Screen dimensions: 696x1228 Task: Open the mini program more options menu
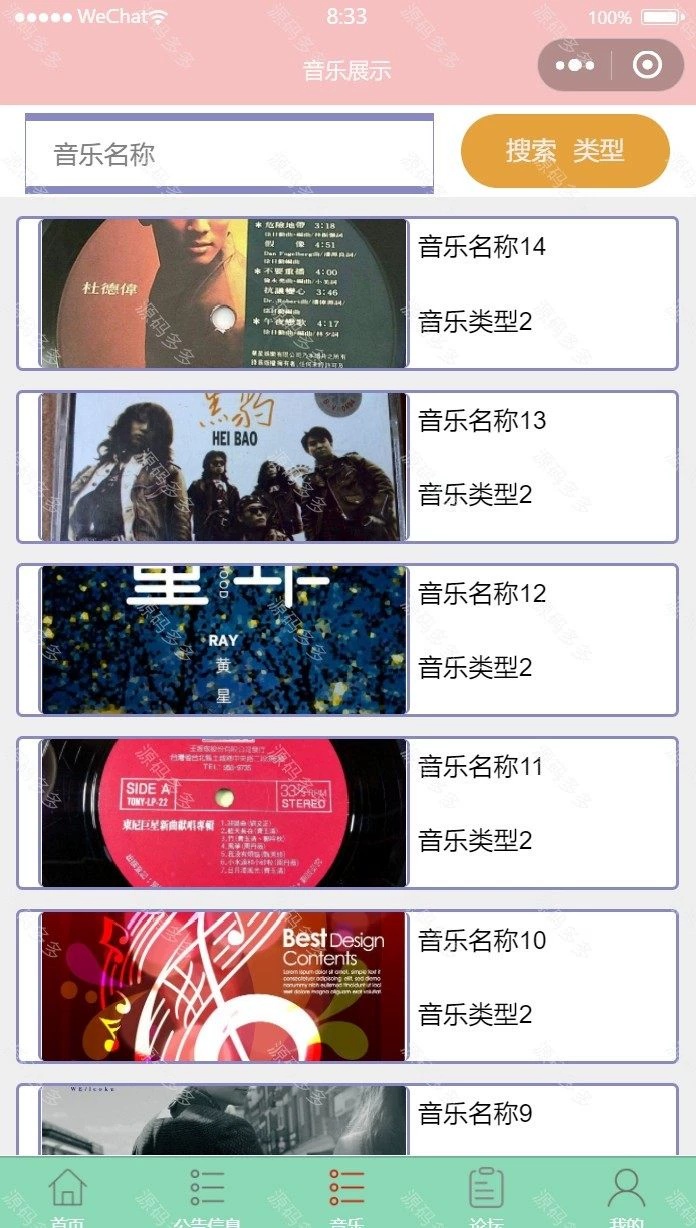pyautogui.click(x=575, y=66)
